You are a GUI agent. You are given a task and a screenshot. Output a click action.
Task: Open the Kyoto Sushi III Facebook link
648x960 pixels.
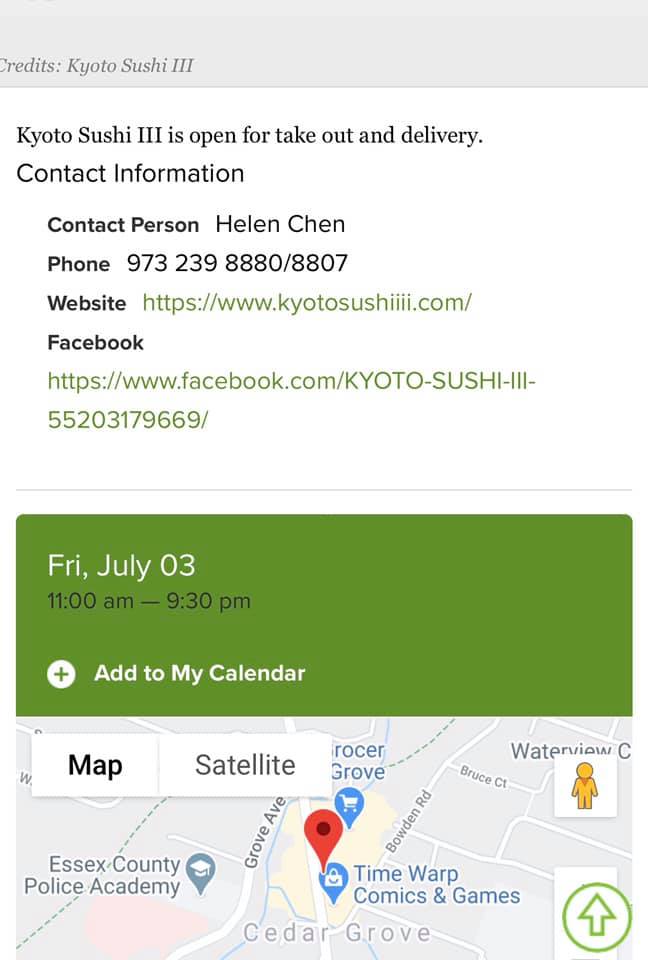[x=291, y=382]
